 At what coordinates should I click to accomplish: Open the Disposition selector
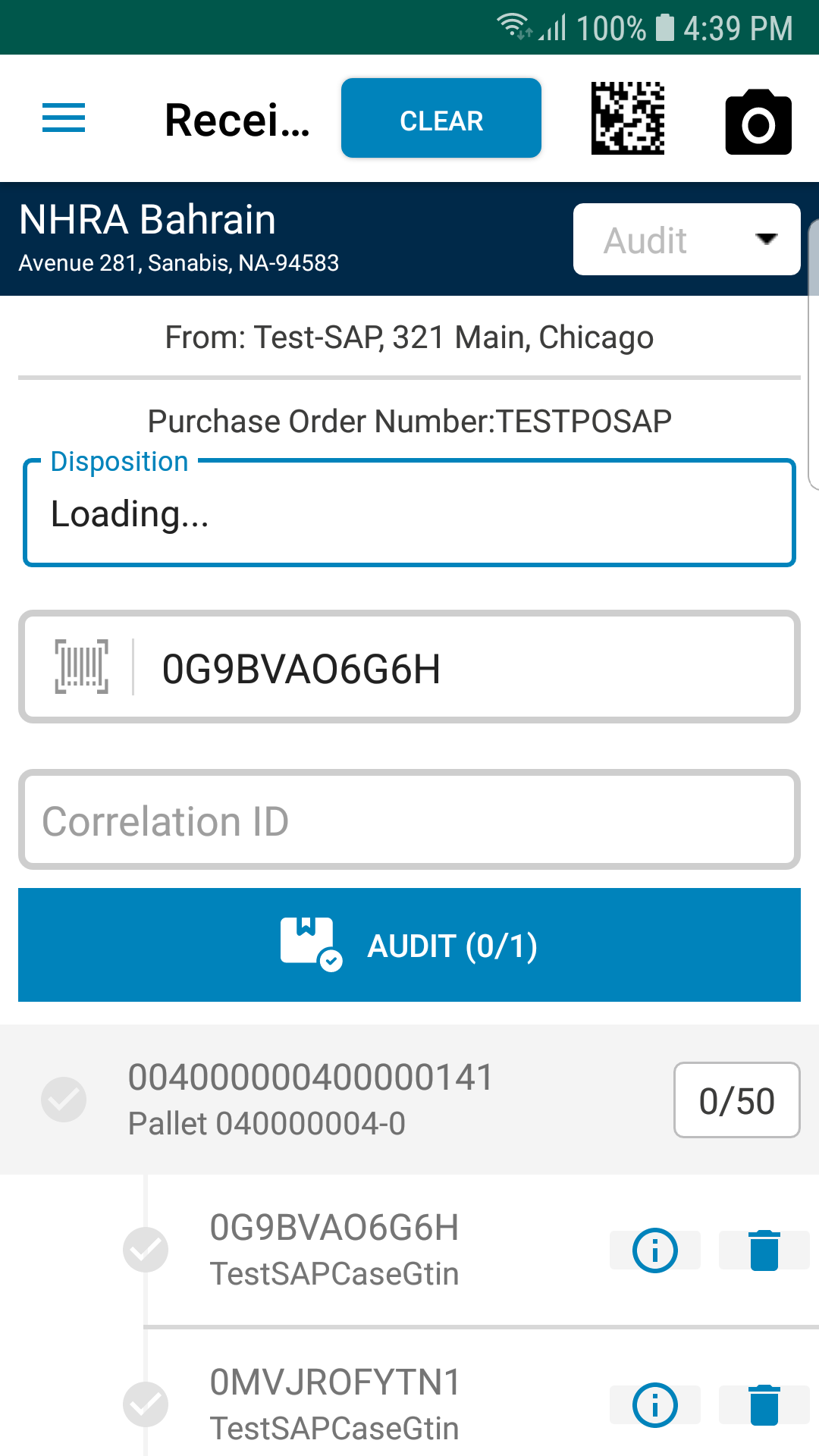click(x=409, y=513)
